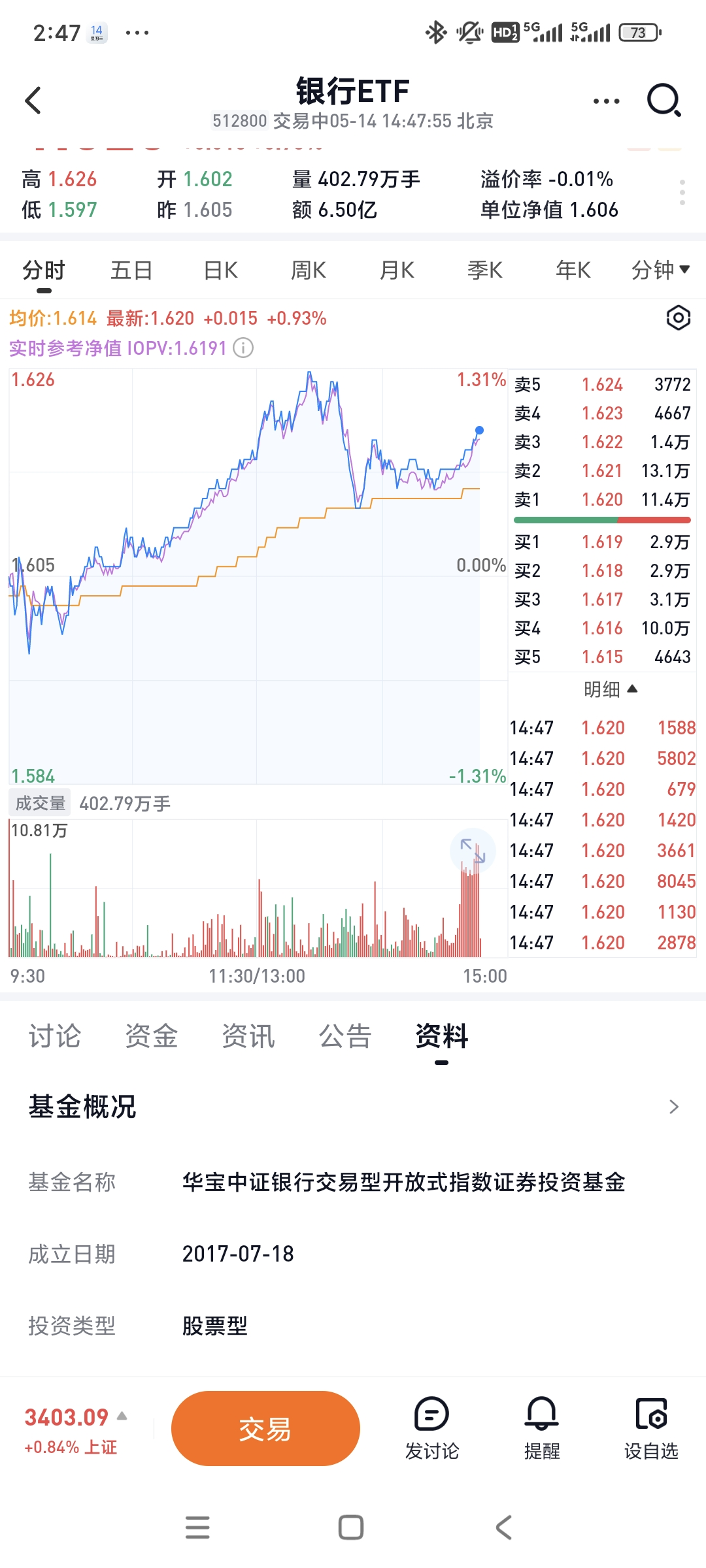Tap the IOPV info icon

click(x=243, y=348)
